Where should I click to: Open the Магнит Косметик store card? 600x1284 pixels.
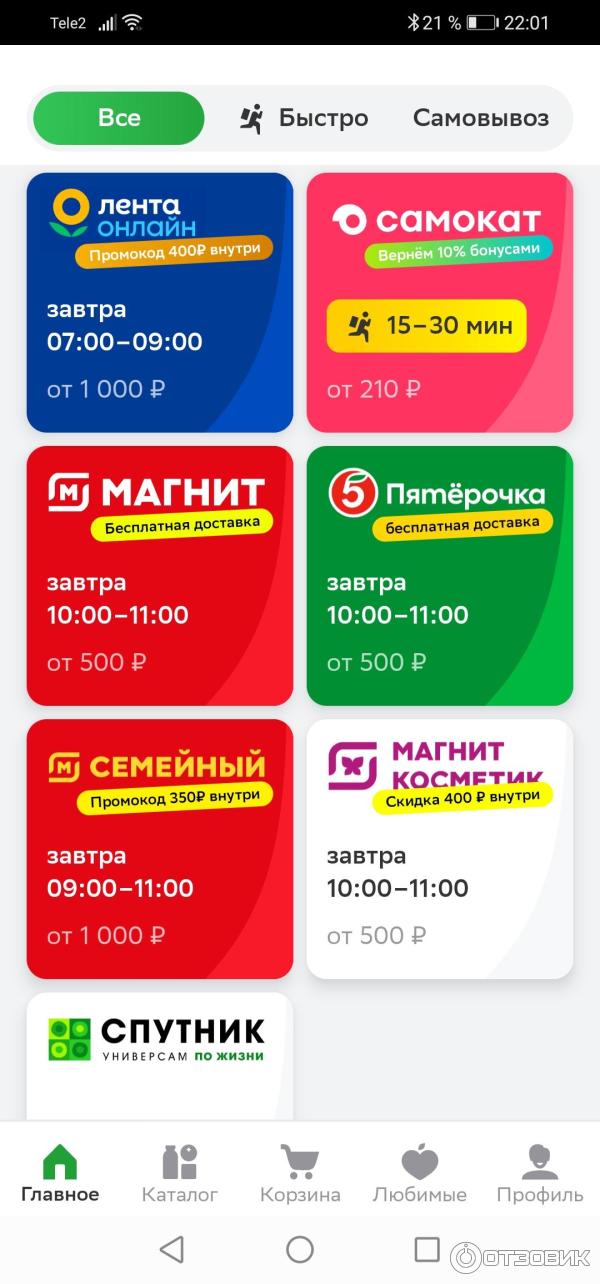tap(440, 848)
